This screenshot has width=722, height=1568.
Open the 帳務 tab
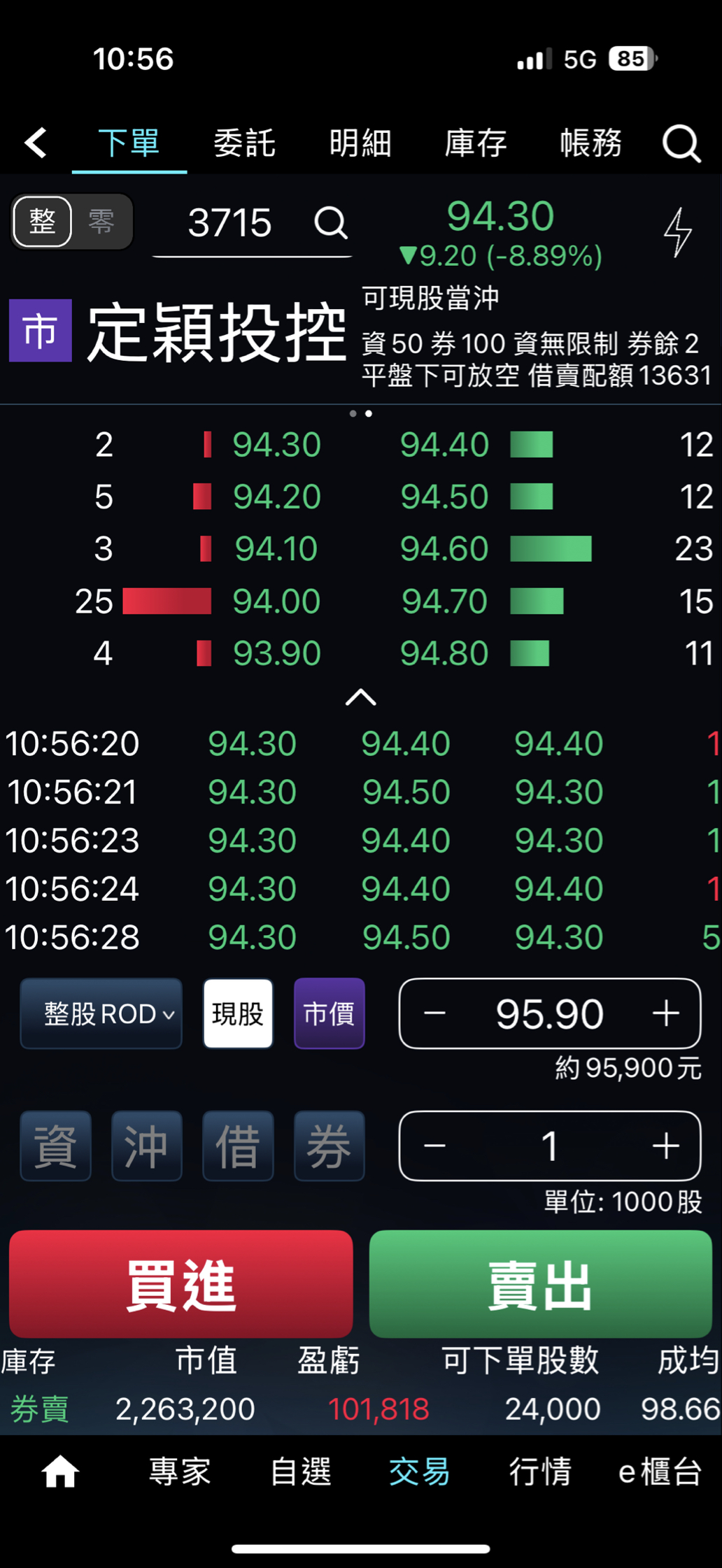[x=591, y=143]
